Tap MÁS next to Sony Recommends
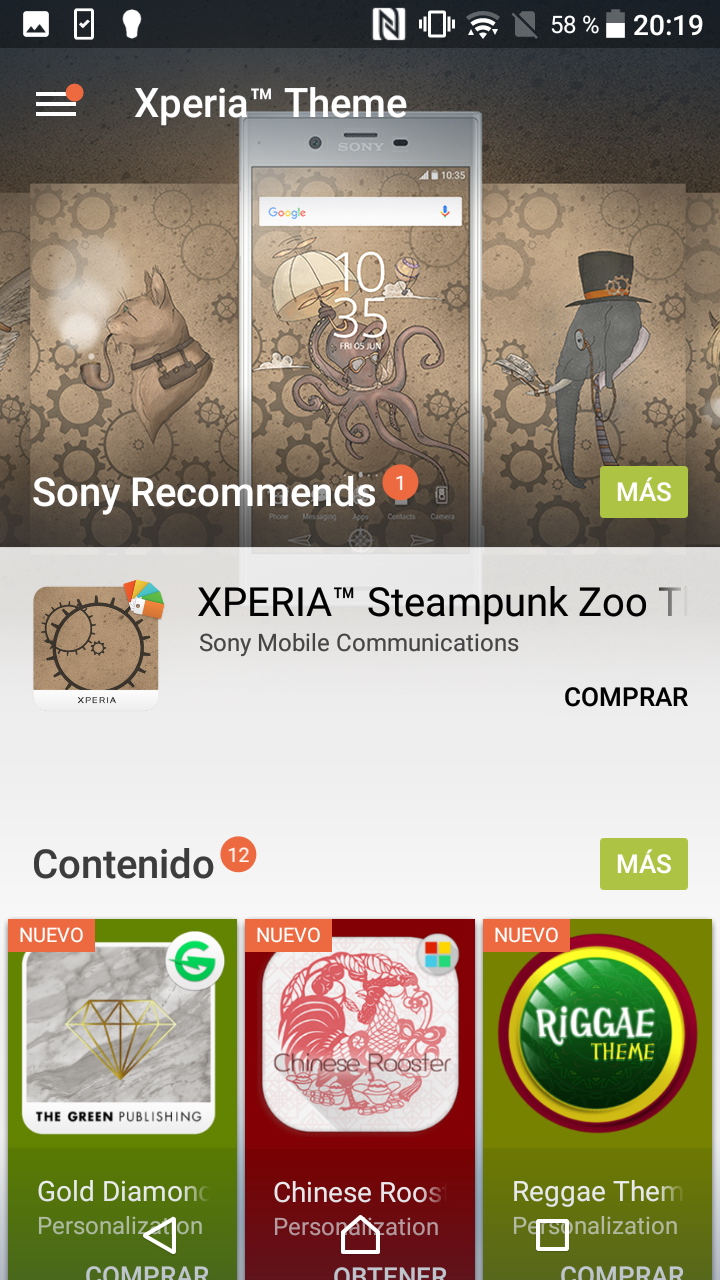720x1280 pixels. click(x=643, y=492)
